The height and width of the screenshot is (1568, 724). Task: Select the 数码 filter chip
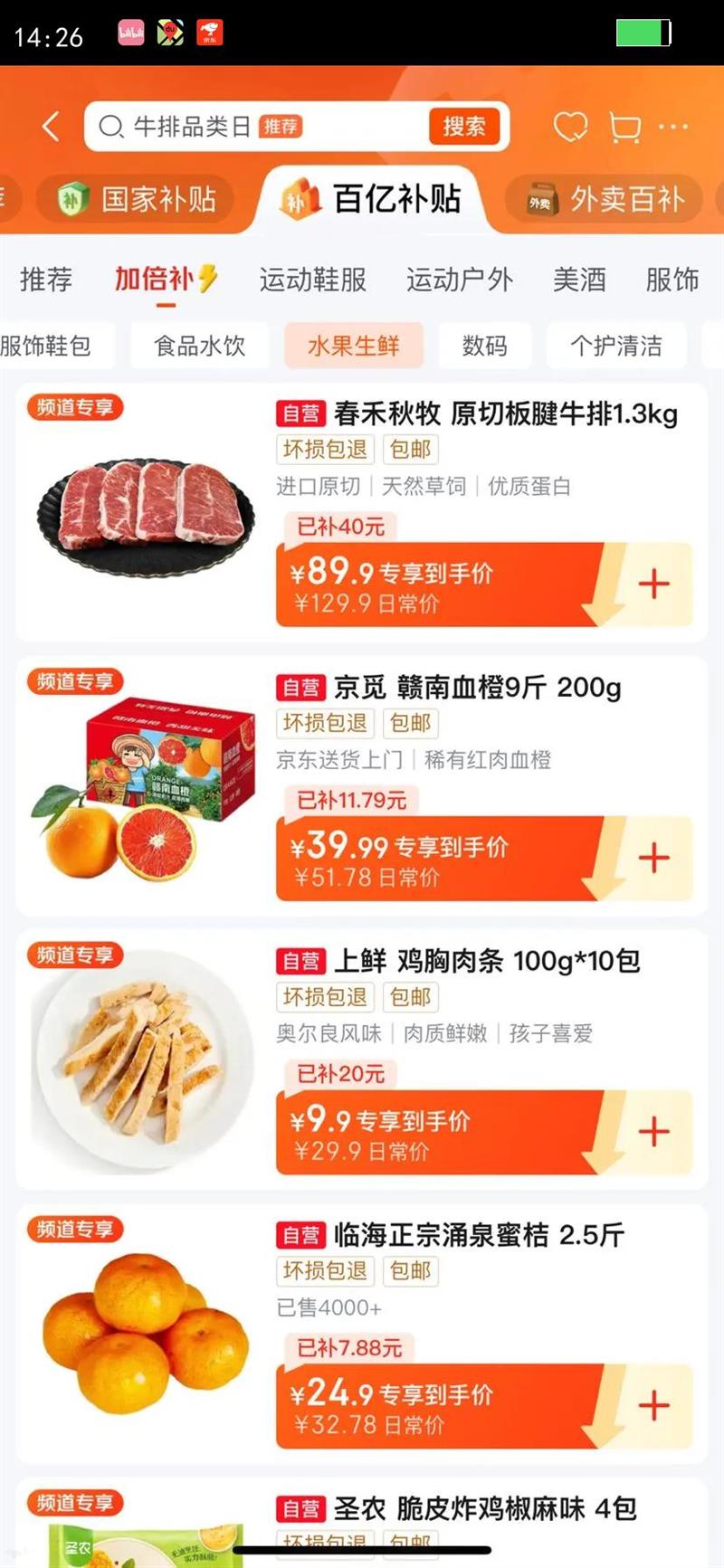coord(485,345)
